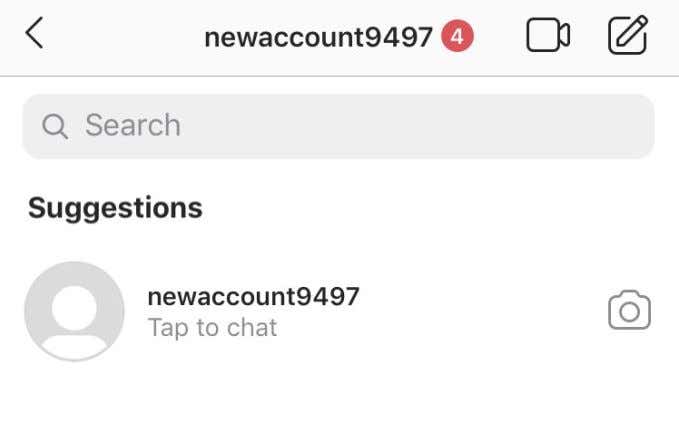Screen dimensions: 679x432
Task: Start a video chat with the camera icon
Action: [x=548, y=37]
